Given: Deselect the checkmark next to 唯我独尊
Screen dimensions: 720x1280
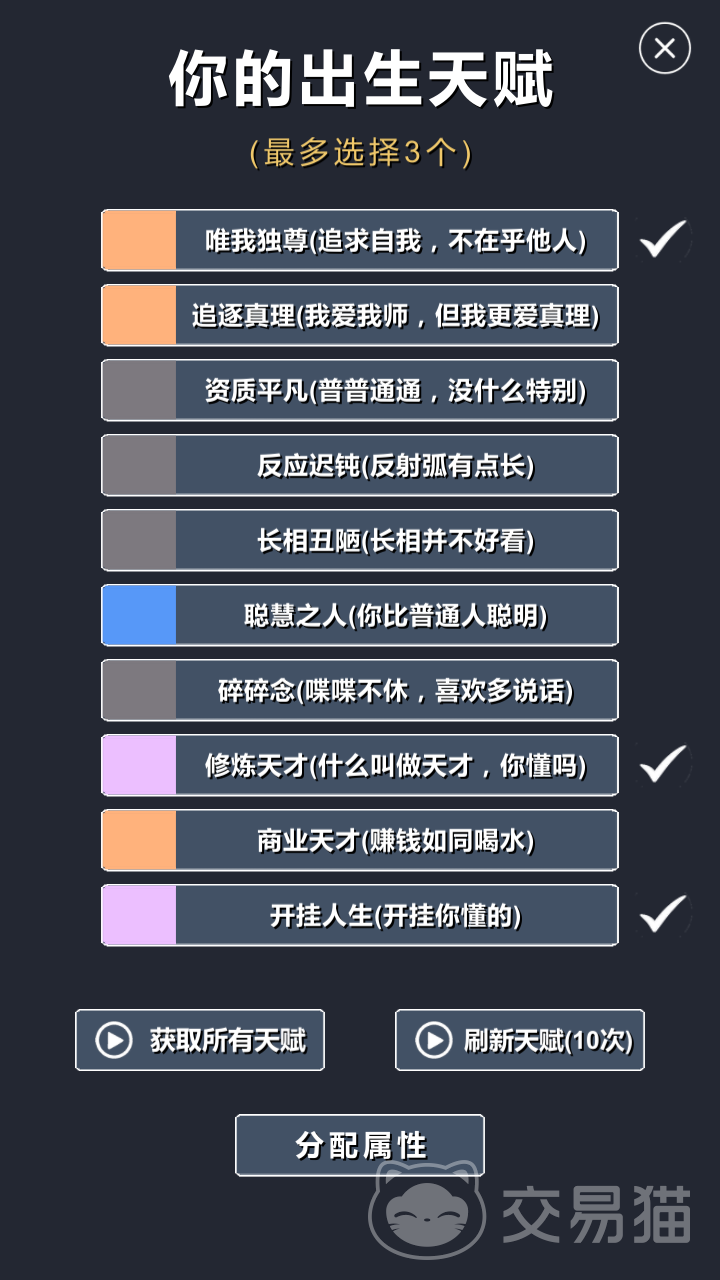Looking at the screenshot, I should tap(660, 240).
